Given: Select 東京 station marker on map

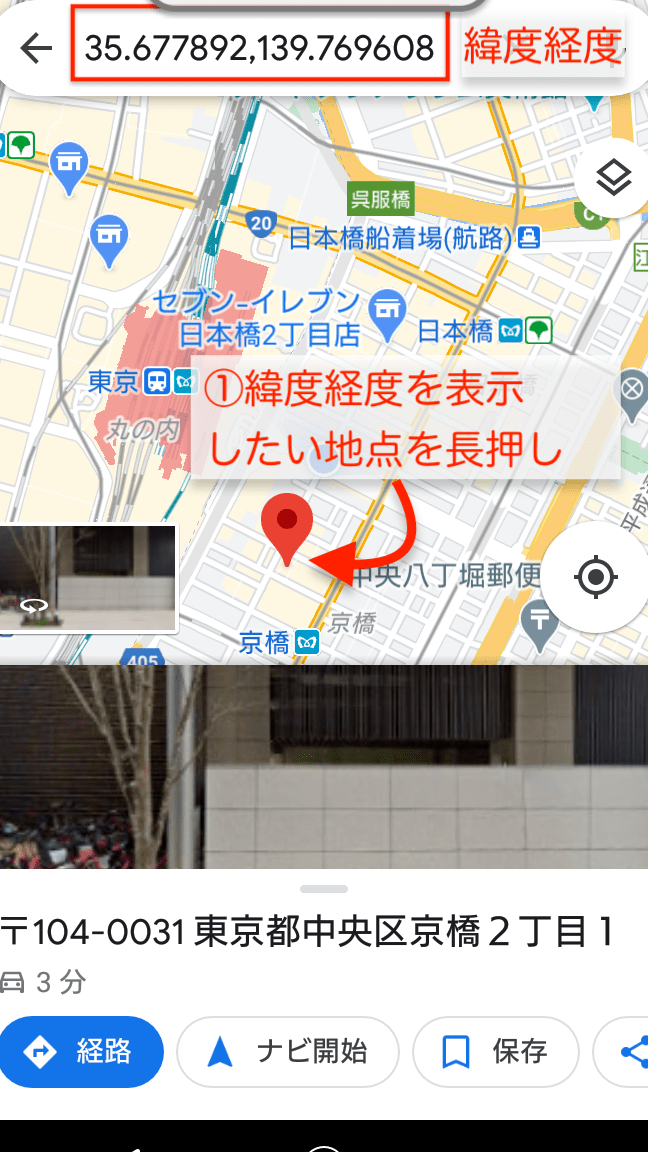Looking at the screenshot, I should (157, 381).
